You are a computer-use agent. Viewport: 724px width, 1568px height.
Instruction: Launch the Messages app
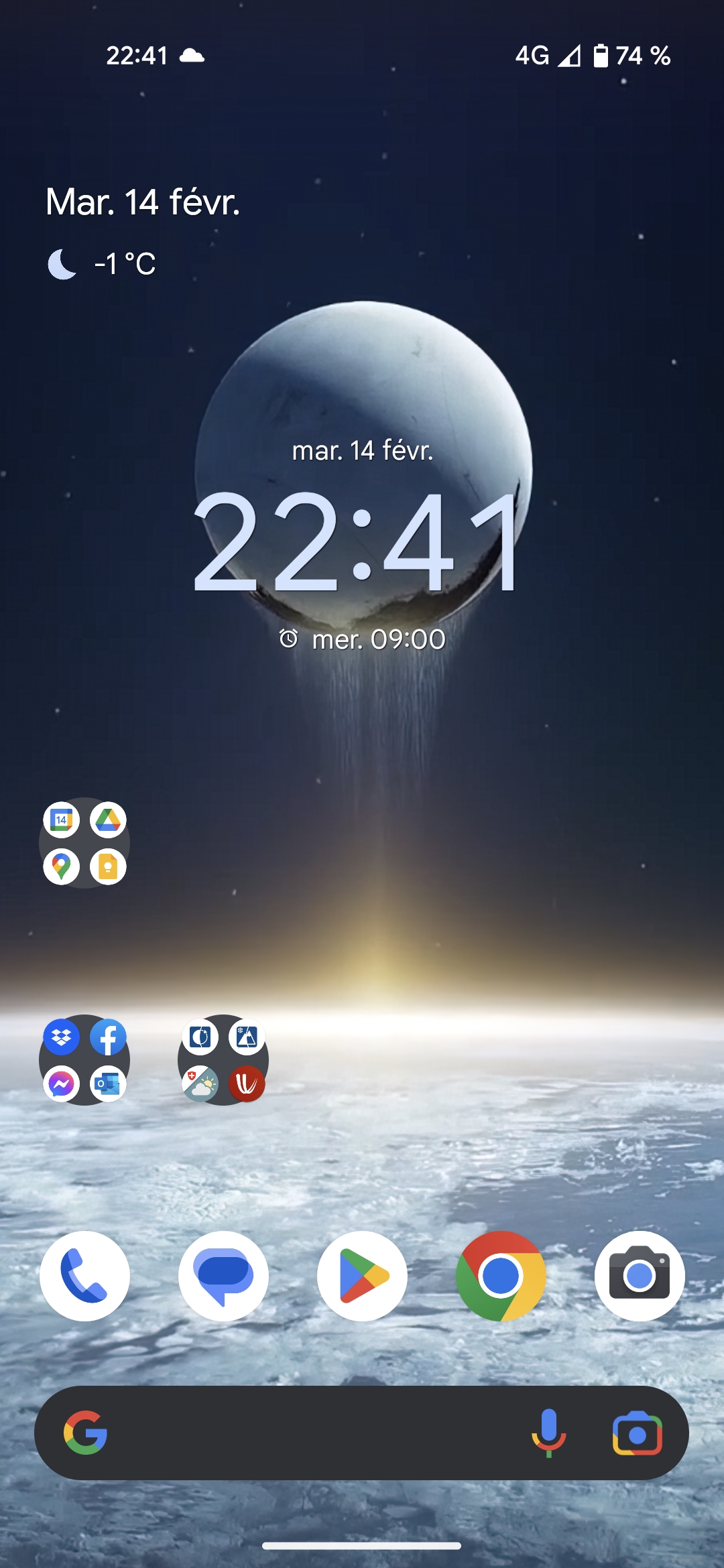point(223,1276)
